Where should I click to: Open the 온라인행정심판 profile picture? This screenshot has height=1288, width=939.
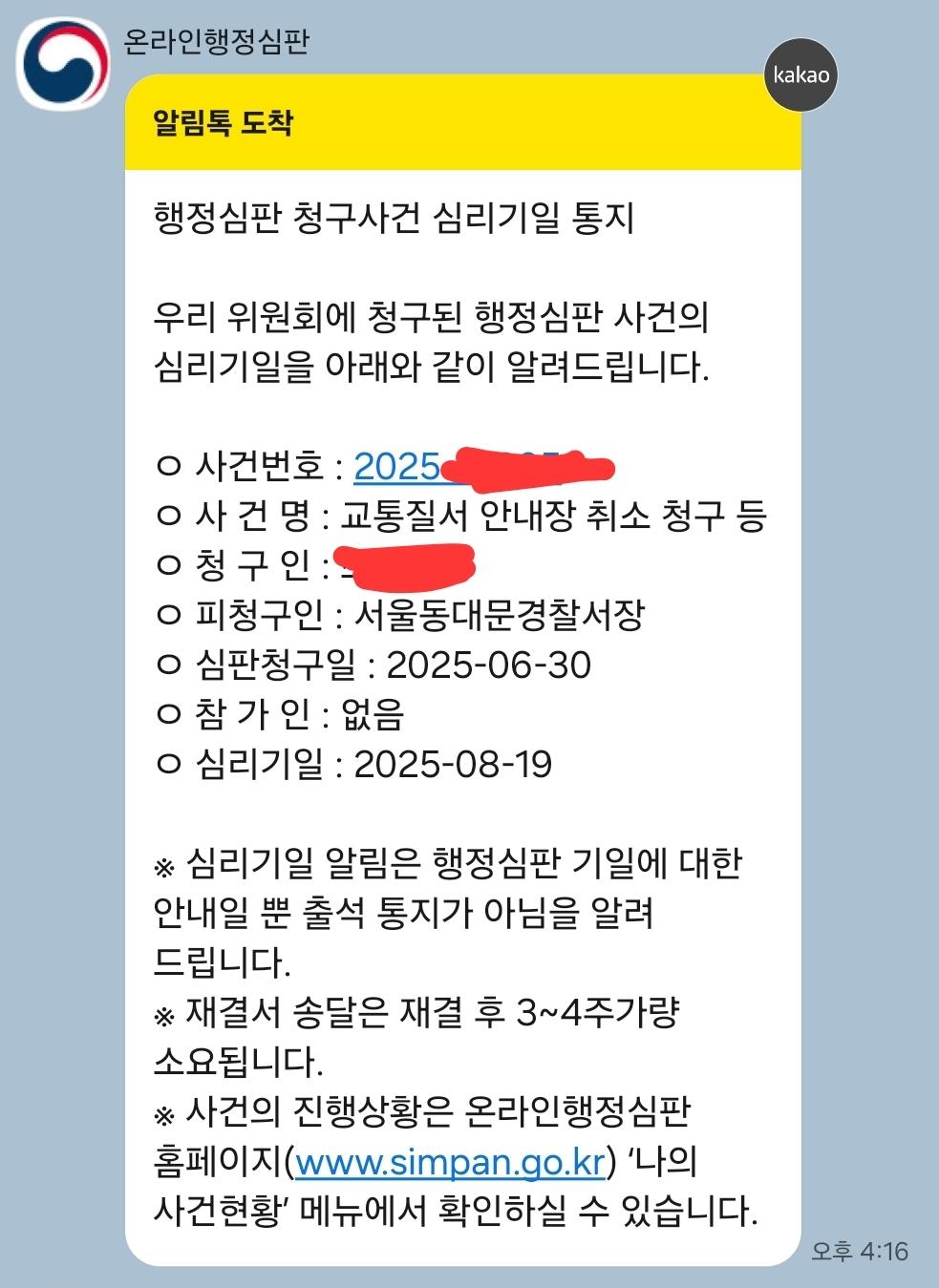coord(63,65)
